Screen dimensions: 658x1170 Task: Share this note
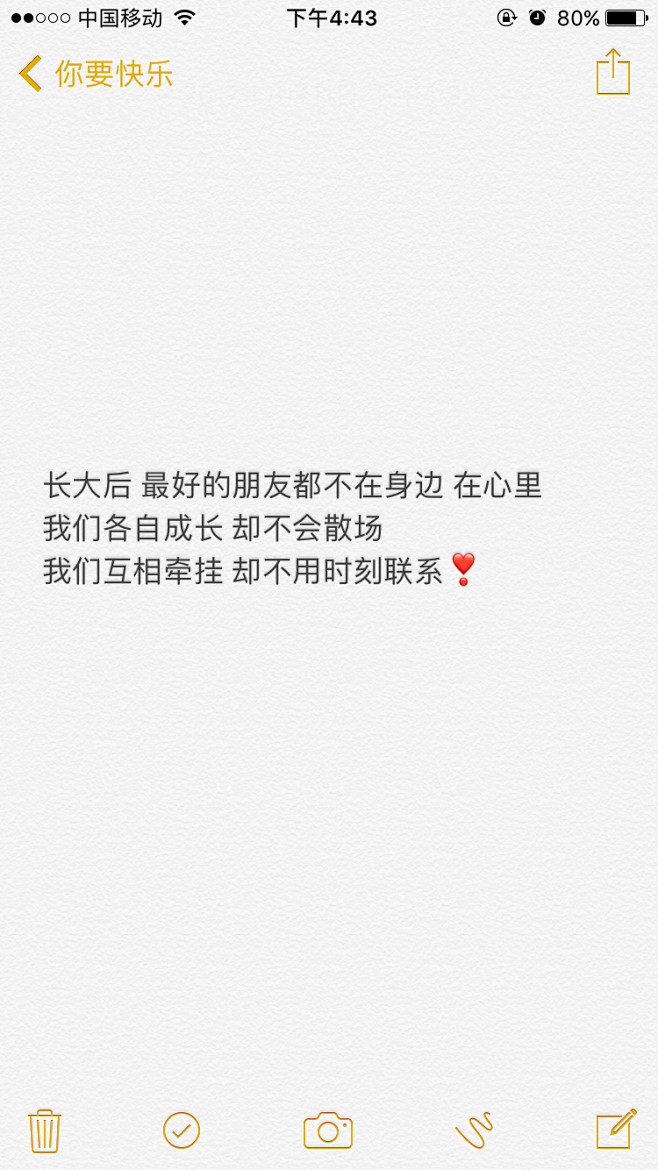pos(613,72)
